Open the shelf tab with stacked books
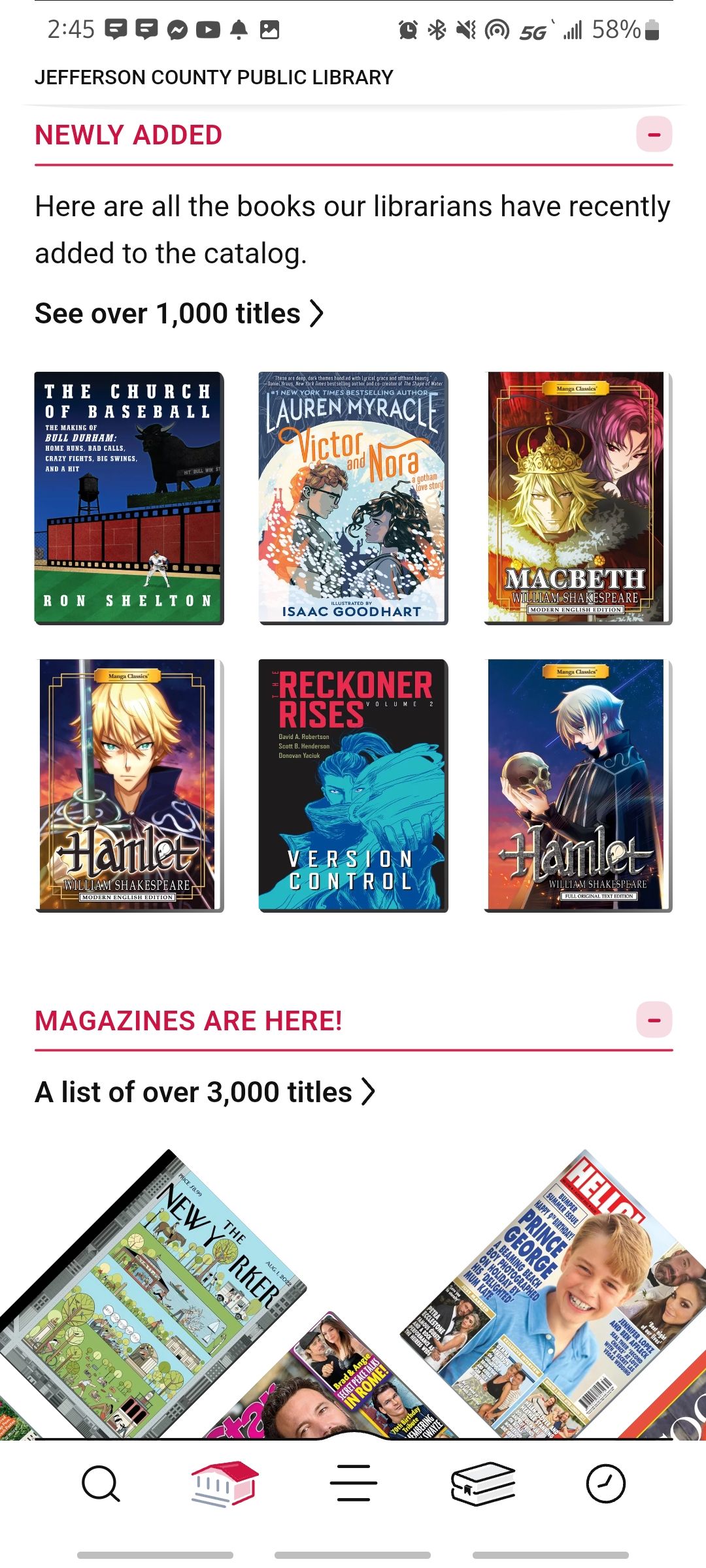The width and height of the screenshot is (706, 1568). [482, 1483]
